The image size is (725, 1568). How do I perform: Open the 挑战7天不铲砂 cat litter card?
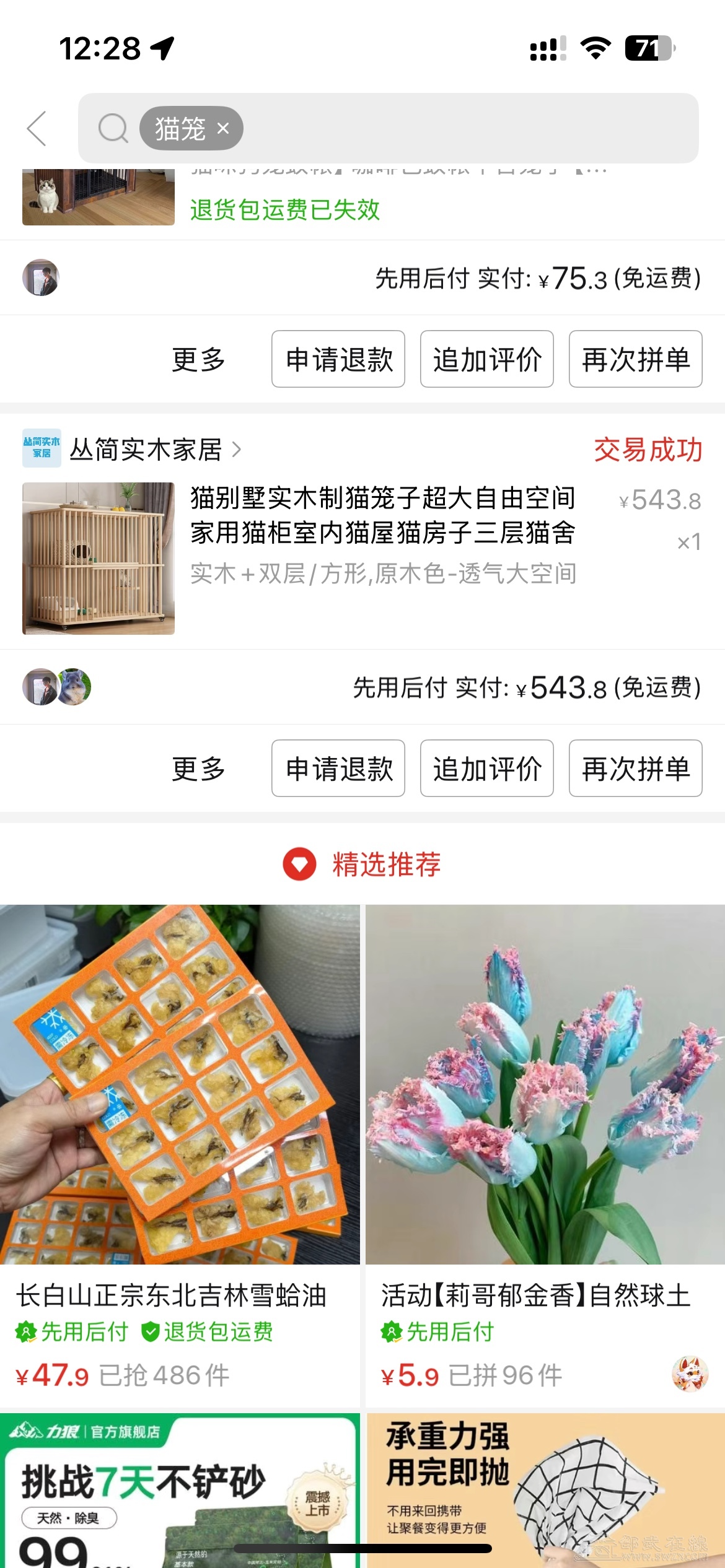[x=180, y=1492]
